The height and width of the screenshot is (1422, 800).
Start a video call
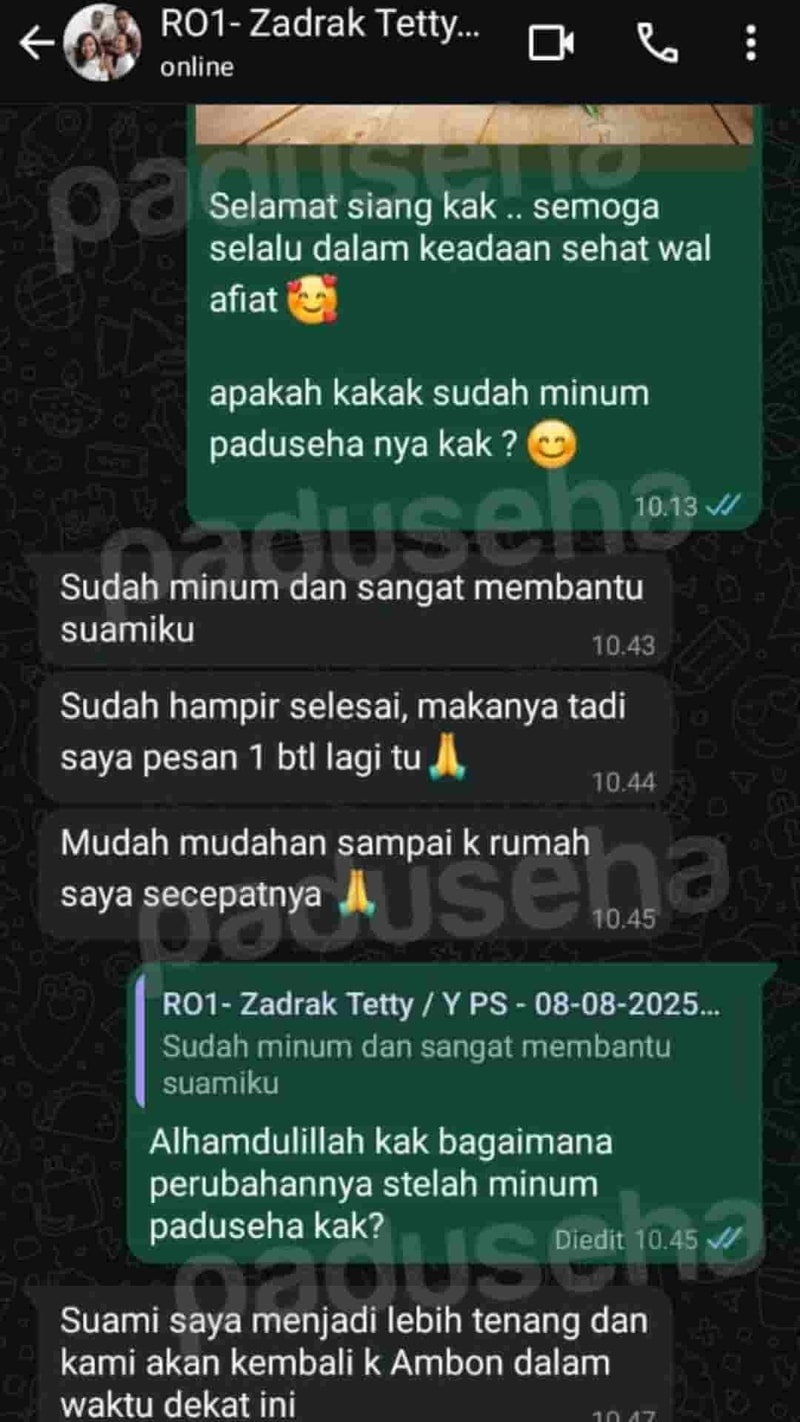coord(551,43)
